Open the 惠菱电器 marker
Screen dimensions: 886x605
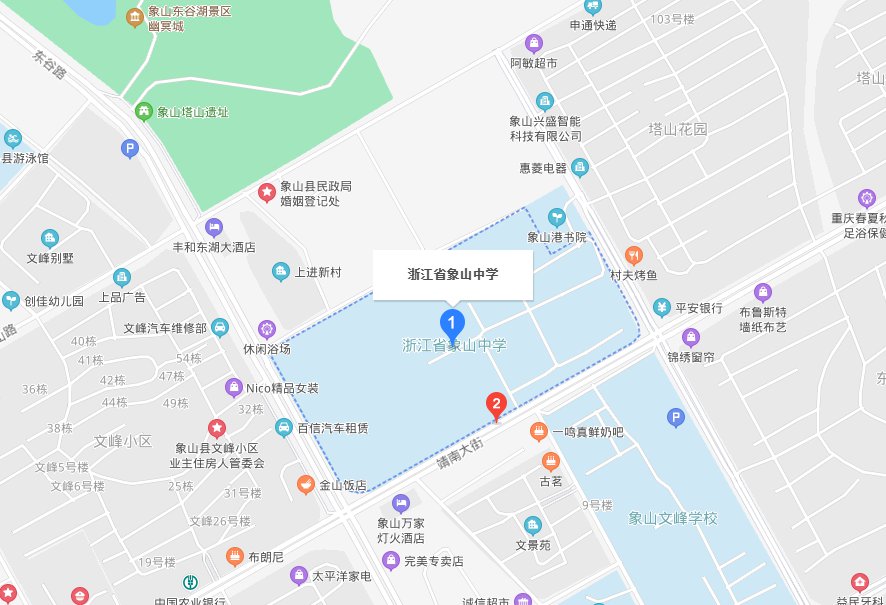click(x=580, y=167)
